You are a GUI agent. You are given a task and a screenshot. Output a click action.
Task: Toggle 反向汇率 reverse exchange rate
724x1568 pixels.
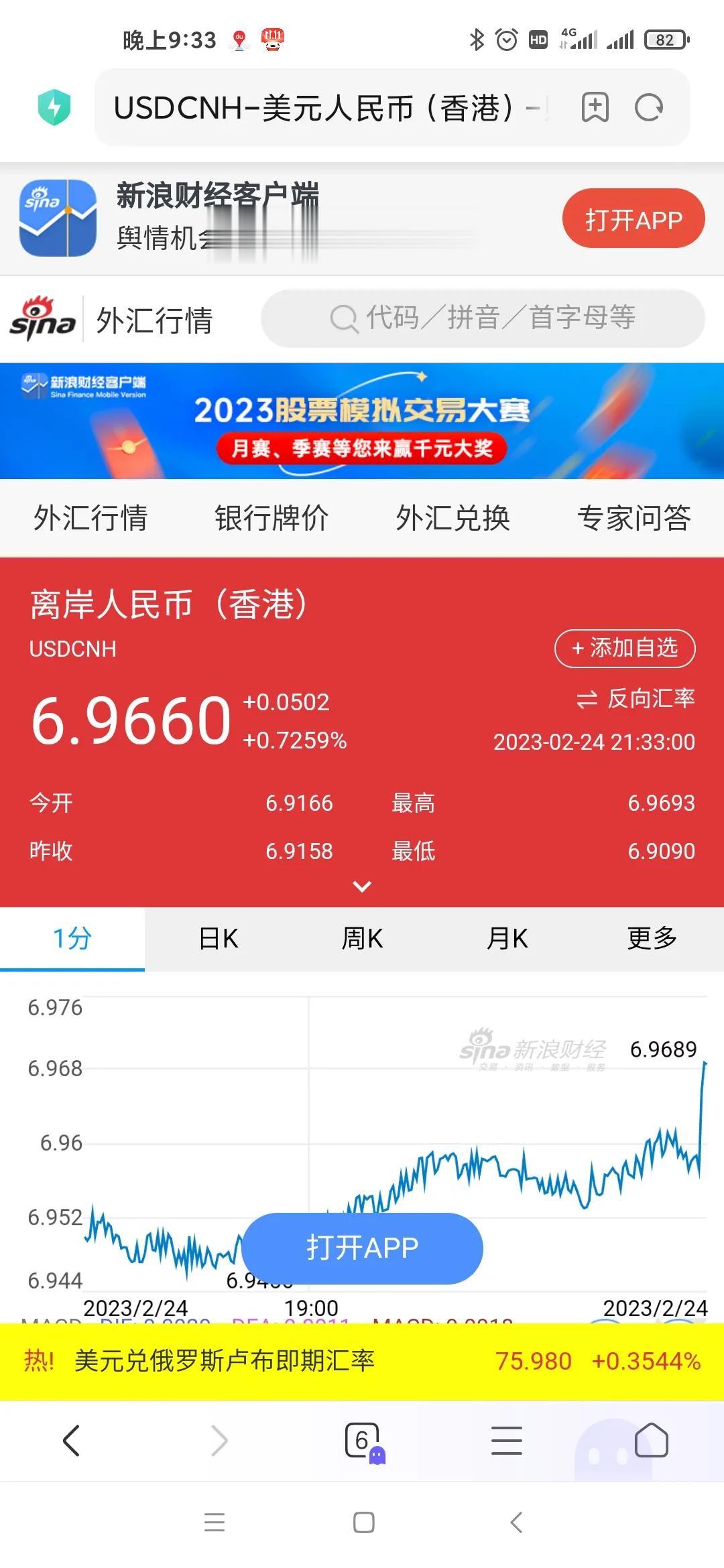tap(636, 699)
